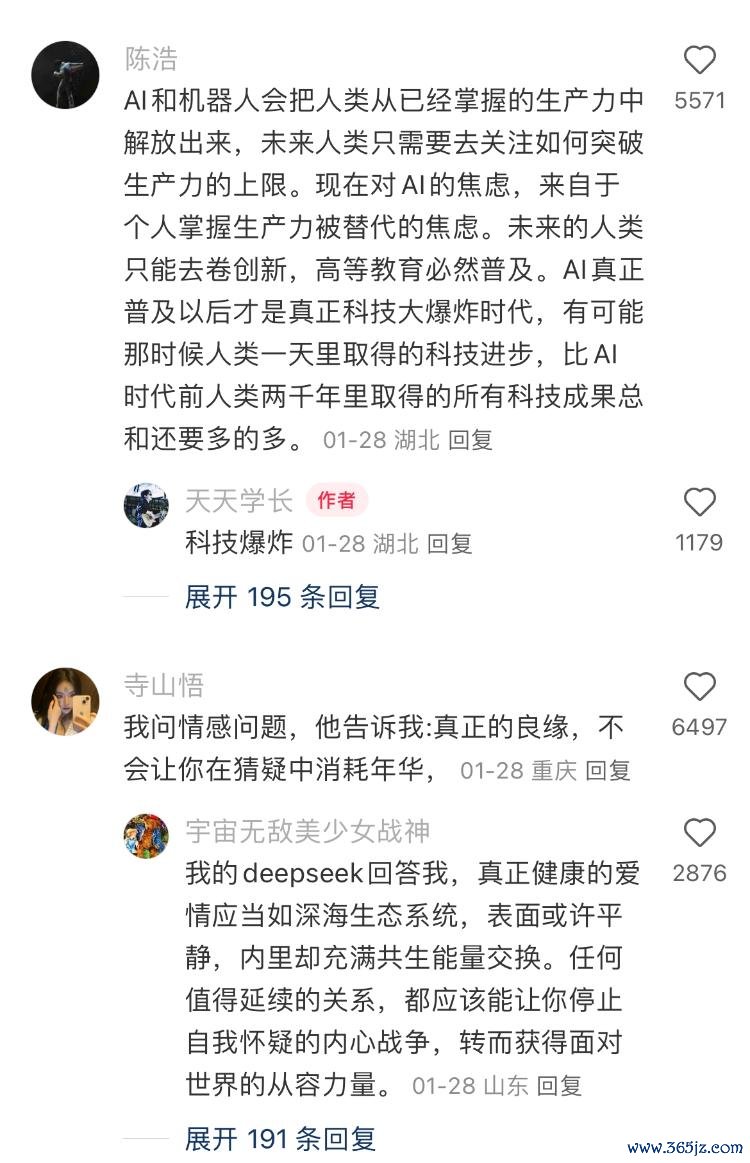Open 寺山悟's profile avatar
Image resolution: width=750 pixels, height=1163 pixels.
65,701
